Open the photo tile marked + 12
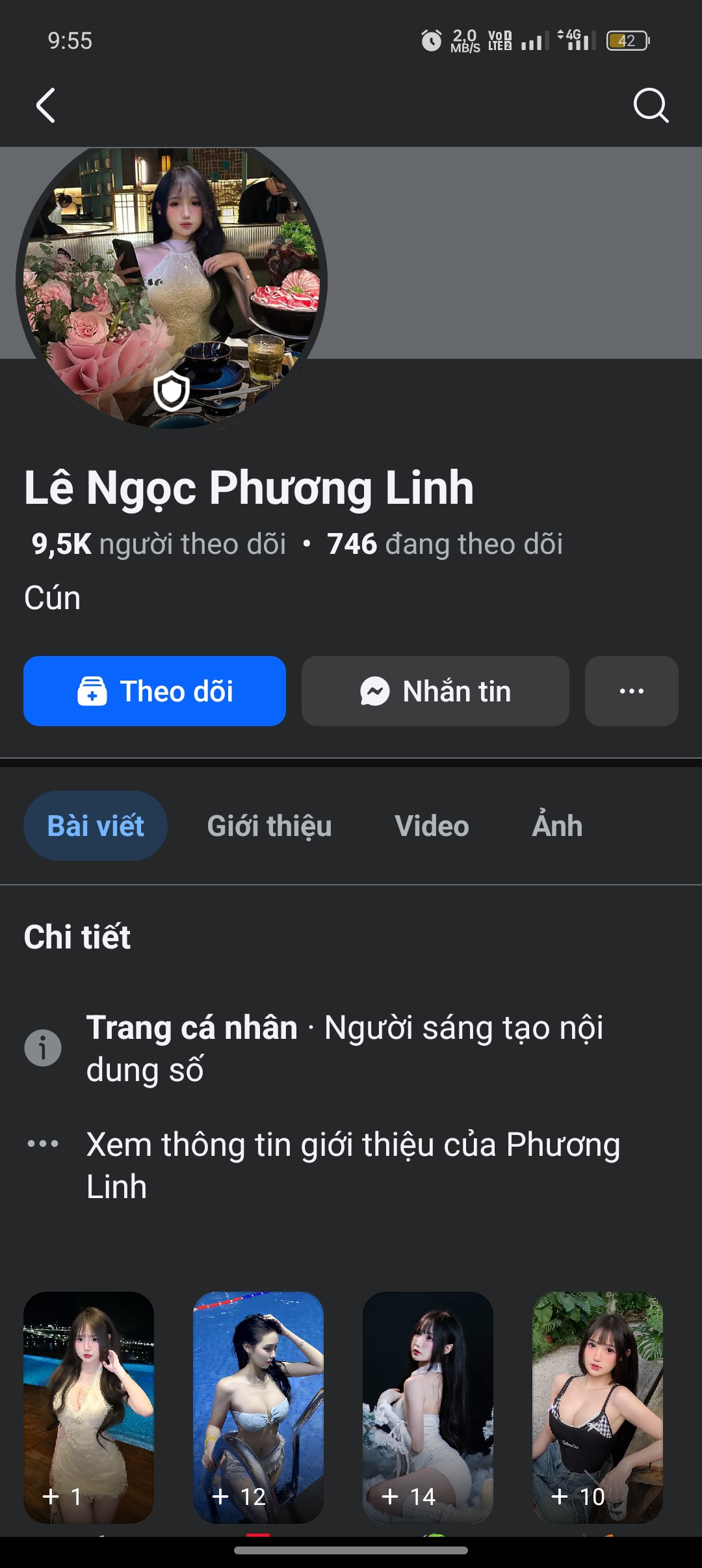 258,1407
